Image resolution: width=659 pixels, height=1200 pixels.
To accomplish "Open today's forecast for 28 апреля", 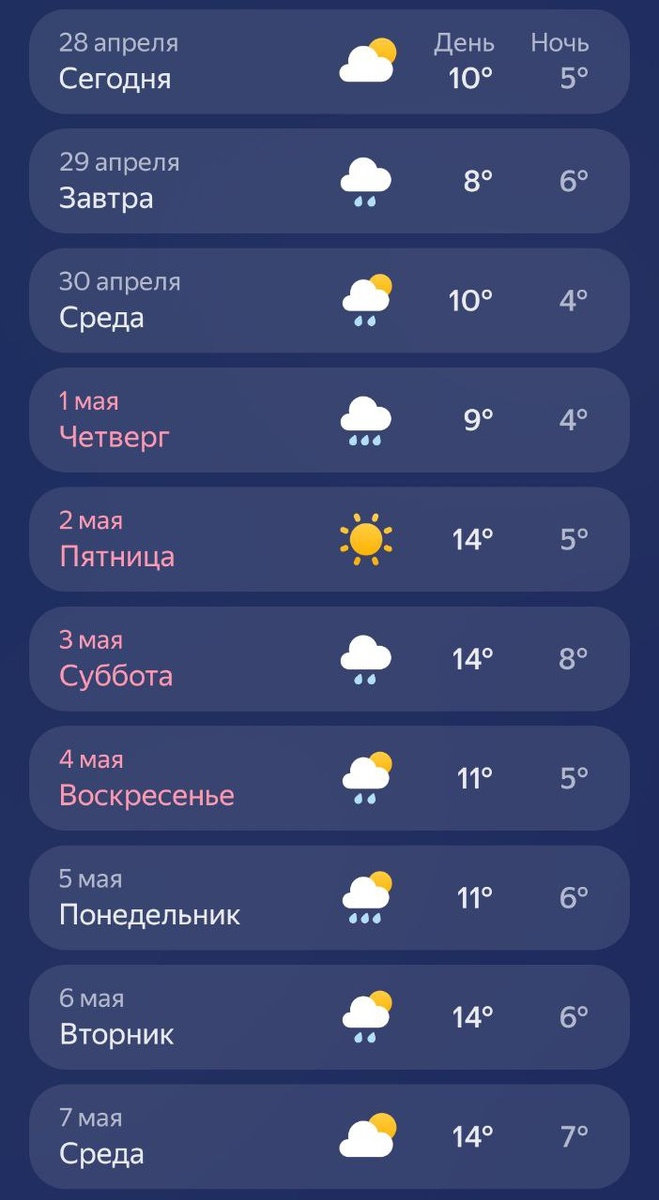I will tap(329, 61).
